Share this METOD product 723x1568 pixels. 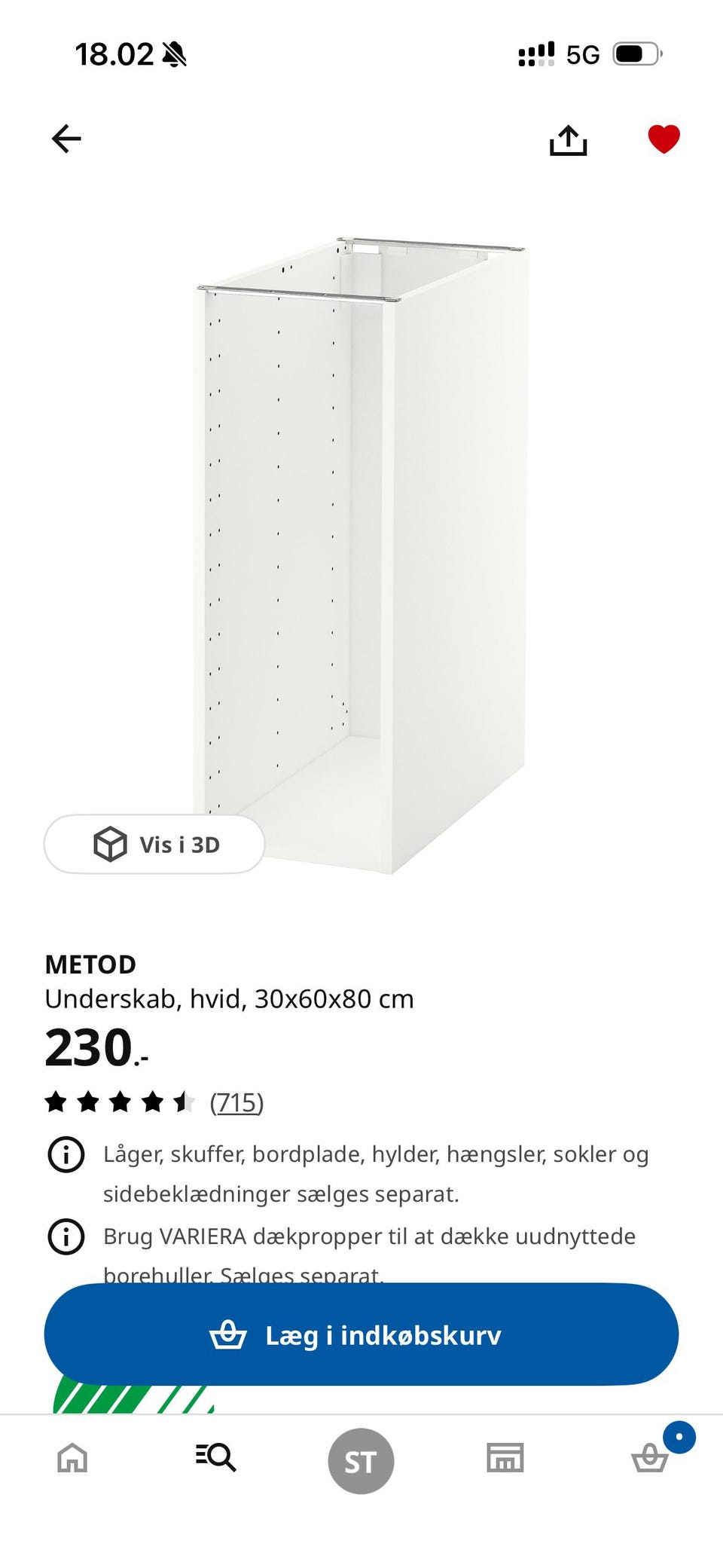click(568, 139)
